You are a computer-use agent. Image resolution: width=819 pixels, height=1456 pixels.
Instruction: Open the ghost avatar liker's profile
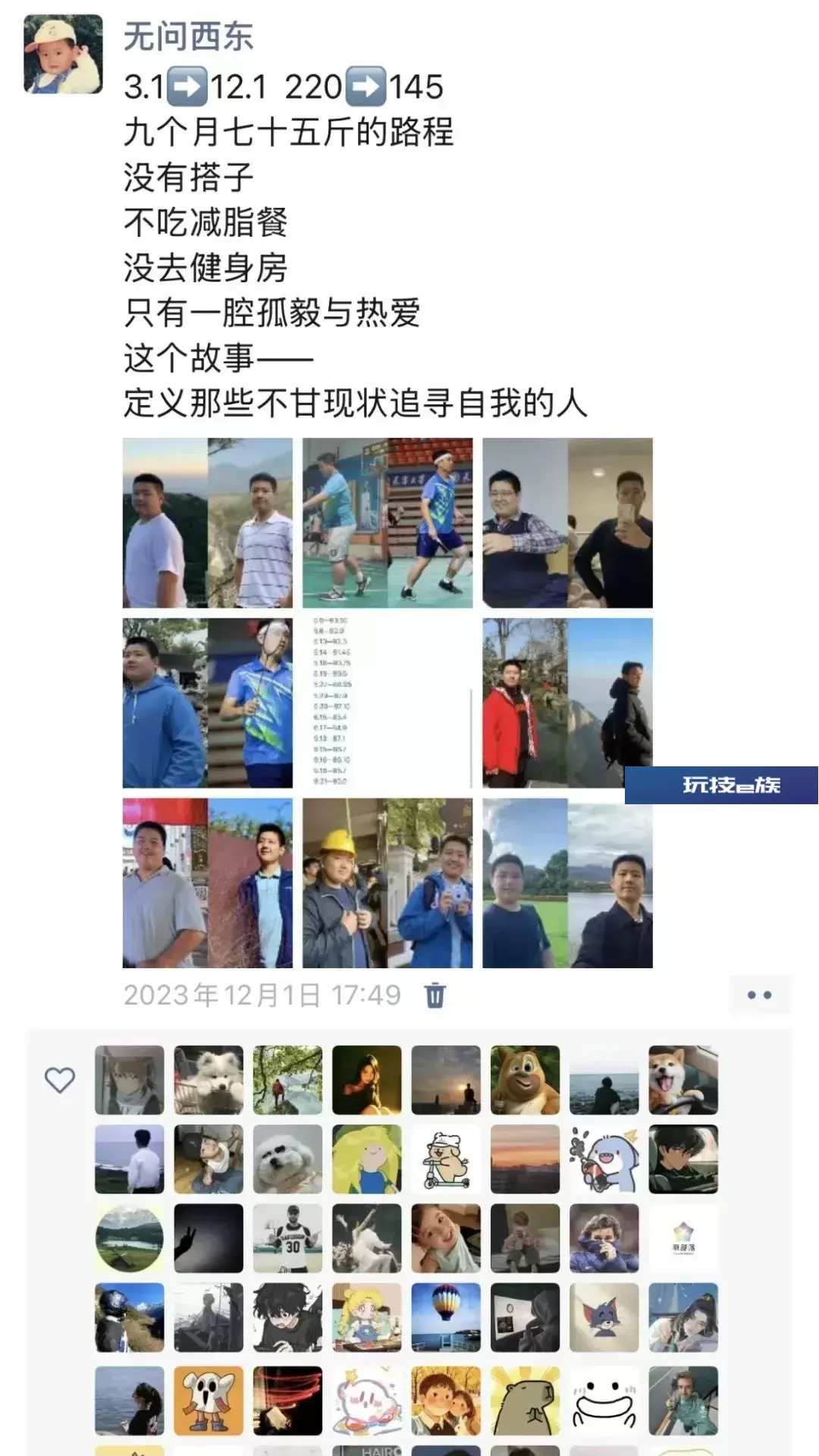[x=209, y=1401]
